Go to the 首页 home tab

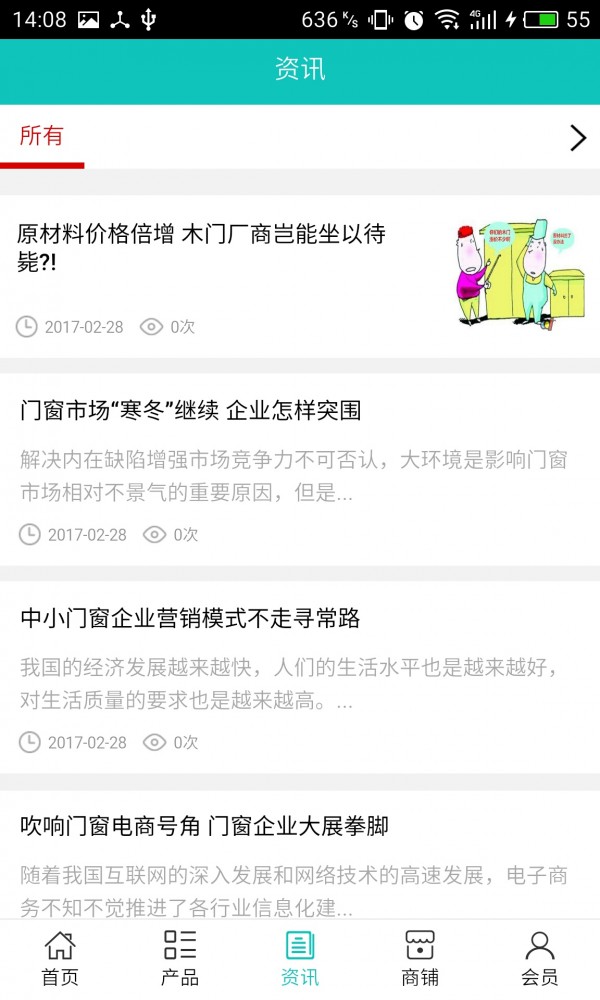coord(60,958)
